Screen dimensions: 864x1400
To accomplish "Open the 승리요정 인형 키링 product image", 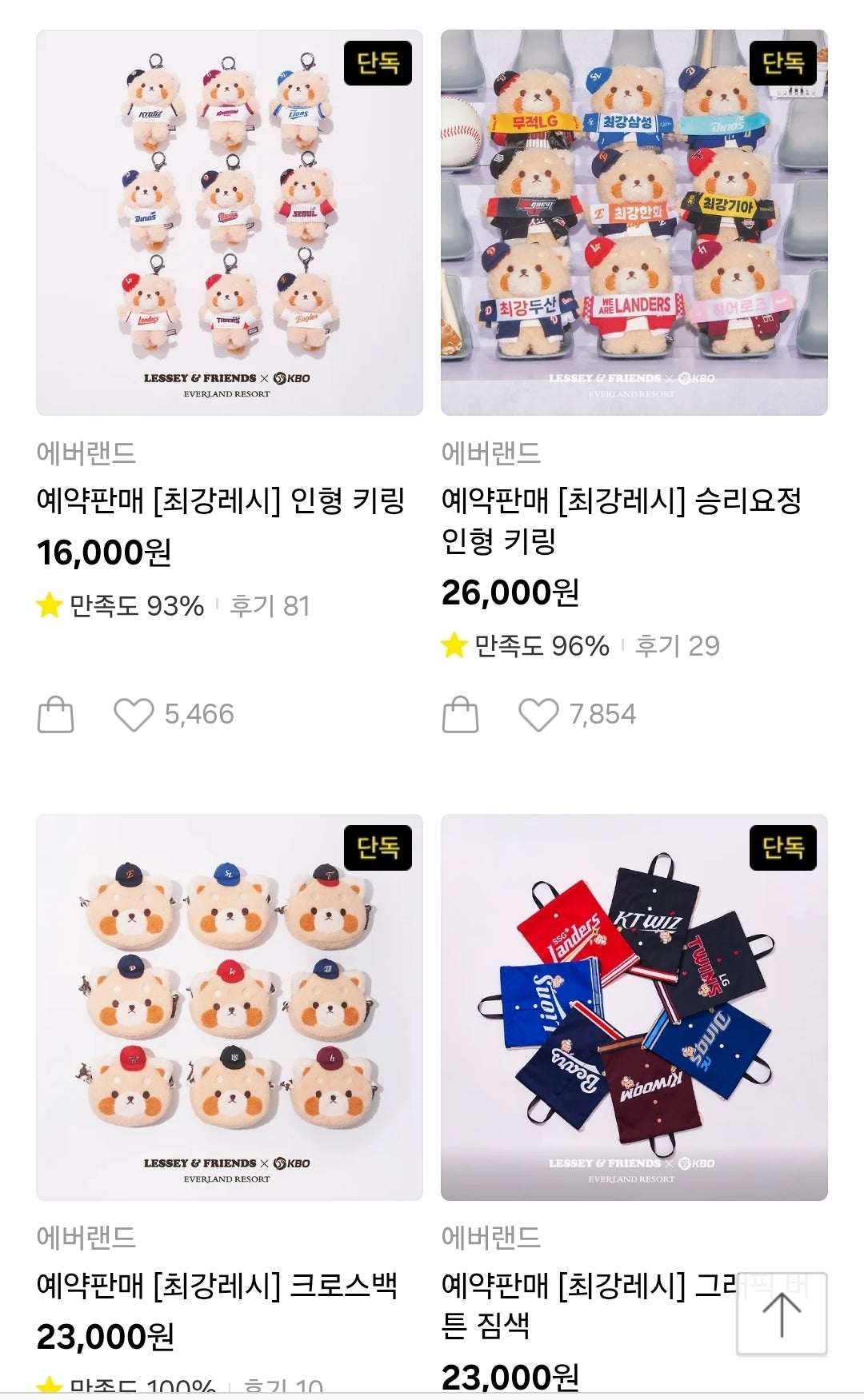I will (x=634, y=222).
